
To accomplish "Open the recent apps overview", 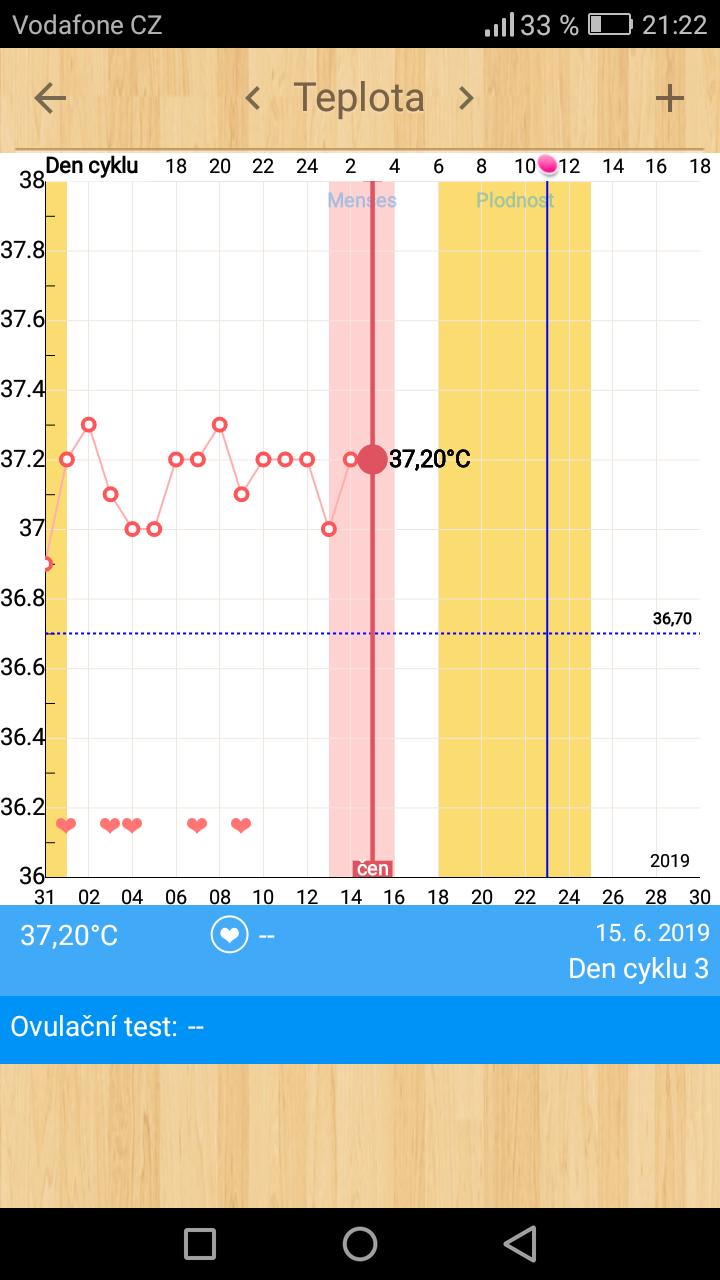I will [200, 1243].
